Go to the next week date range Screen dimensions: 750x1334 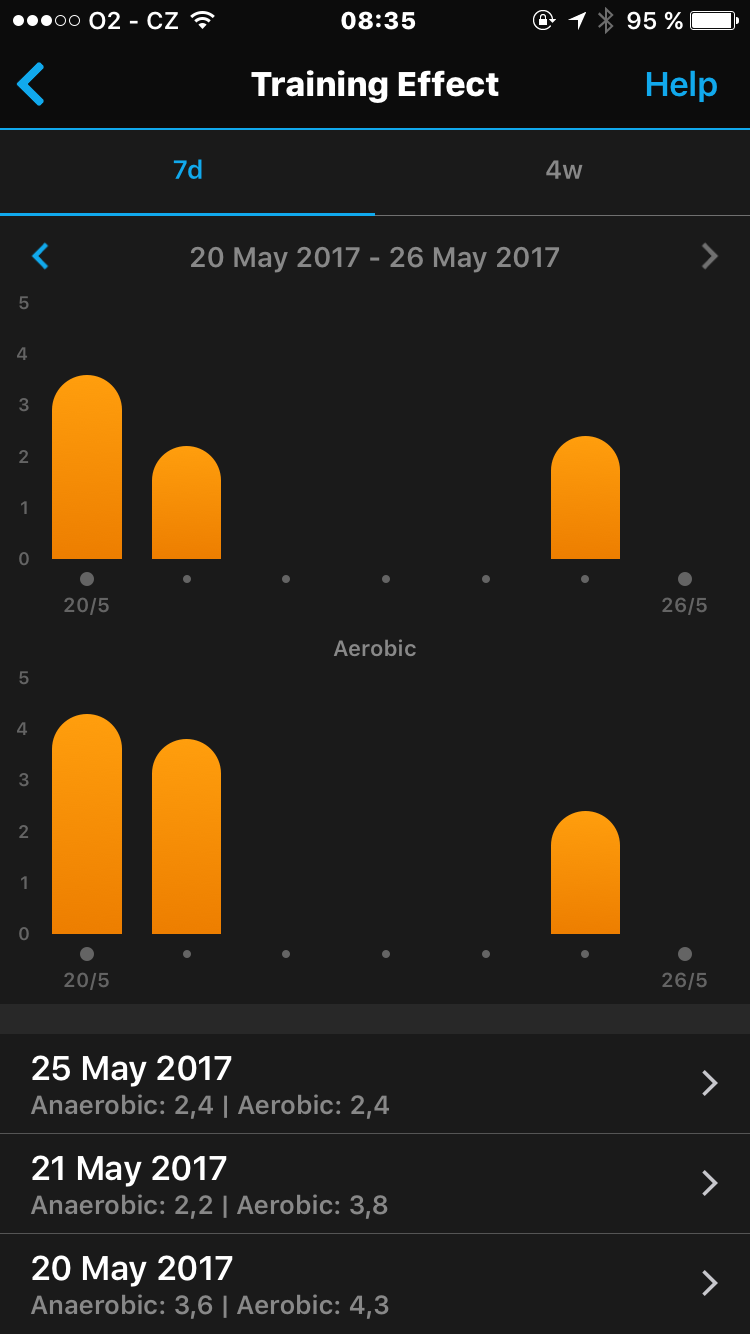709,257
